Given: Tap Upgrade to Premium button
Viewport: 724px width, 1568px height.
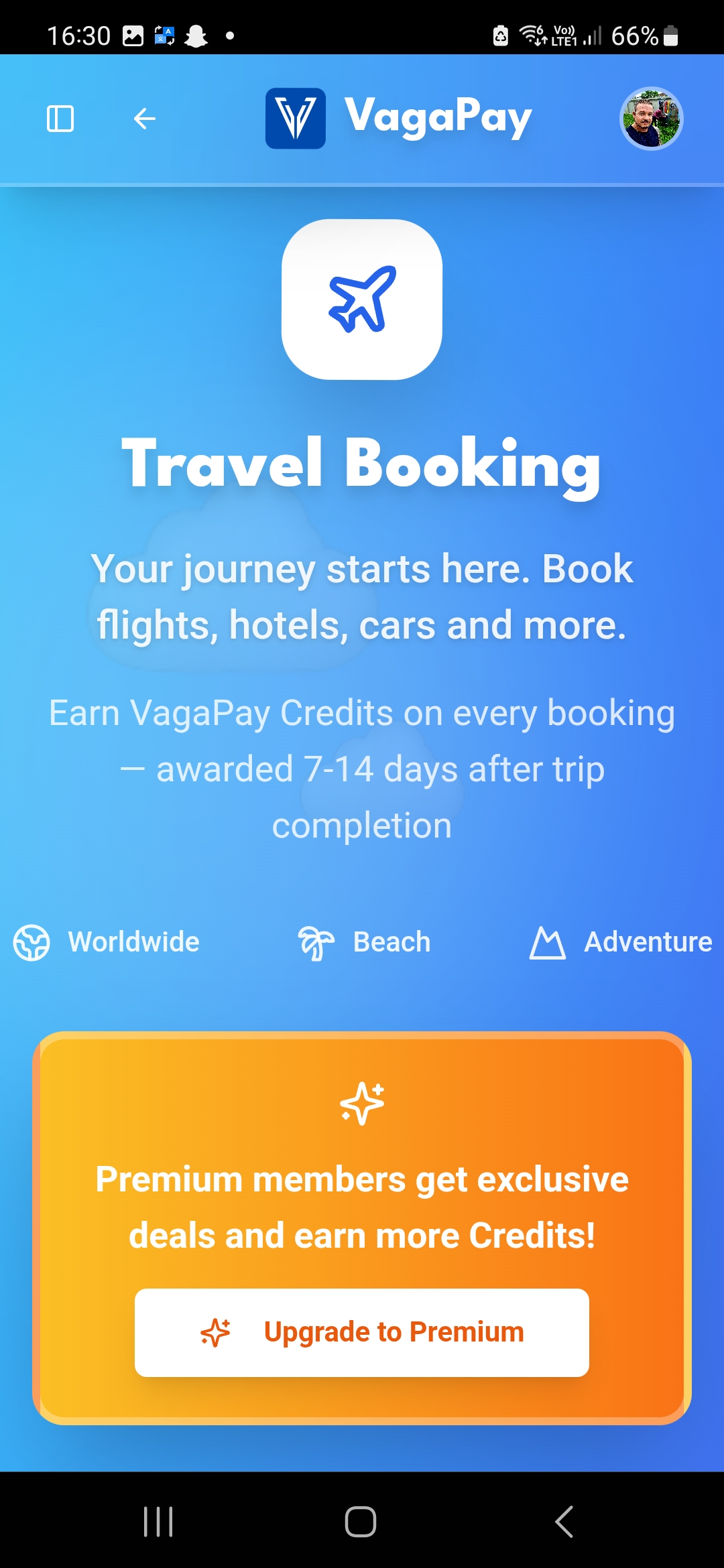Looking at the screenshot, I should [x=362, y=1332].
